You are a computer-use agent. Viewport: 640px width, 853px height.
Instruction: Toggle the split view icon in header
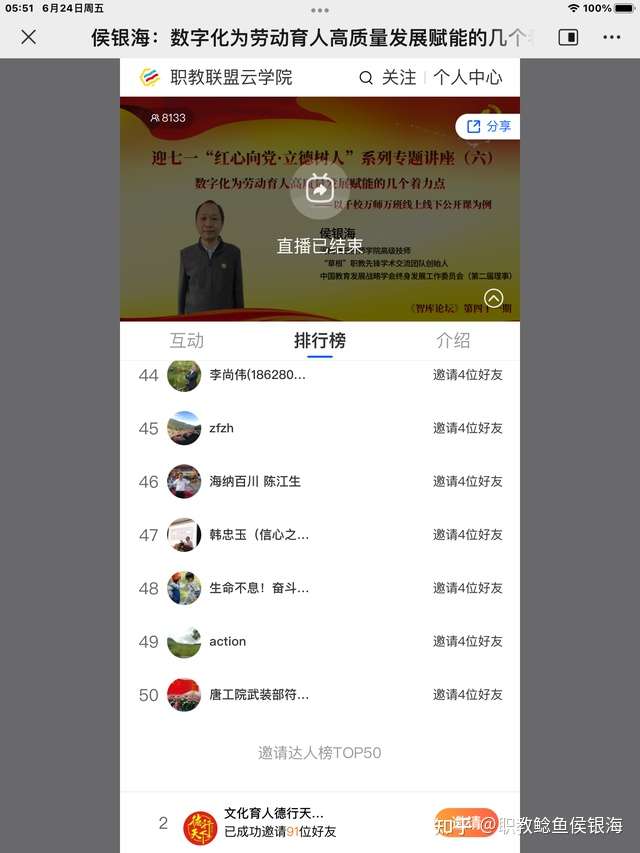point(567,37)
